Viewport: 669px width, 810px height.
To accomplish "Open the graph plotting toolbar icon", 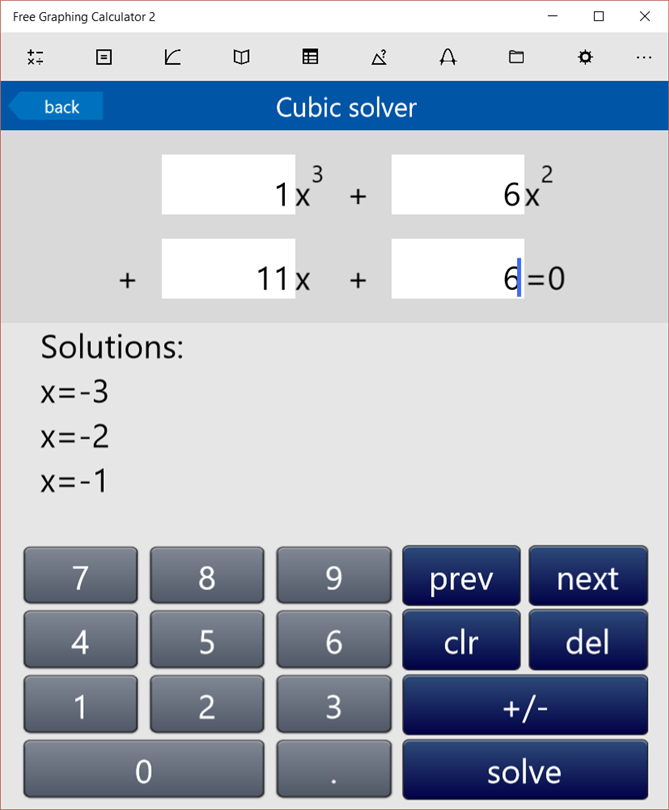I will (173, 57).
